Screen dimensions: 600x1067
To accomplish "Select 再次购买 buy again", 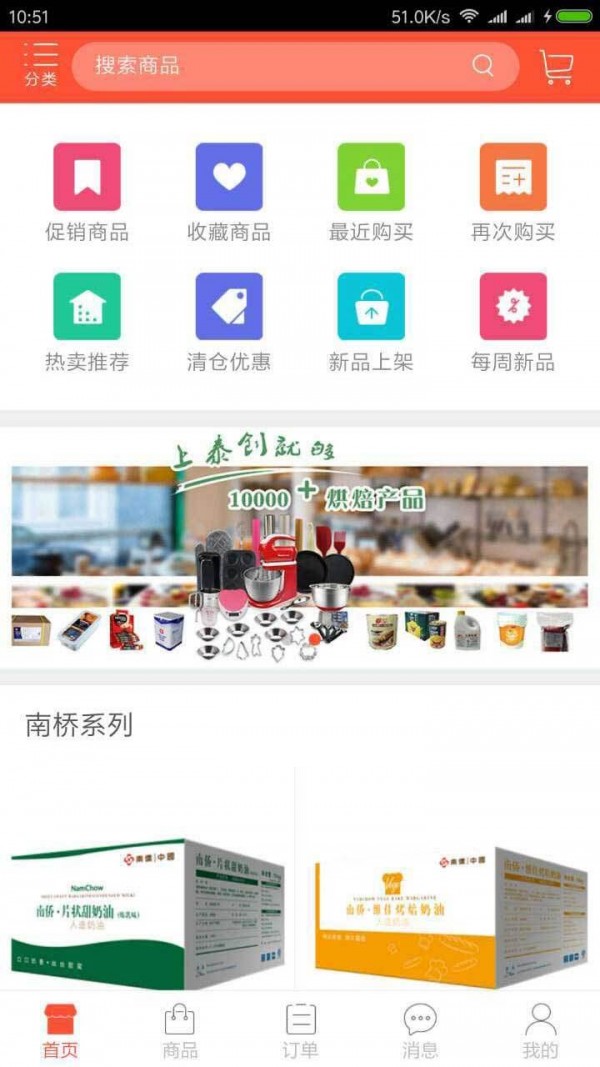I will point(513,191).
